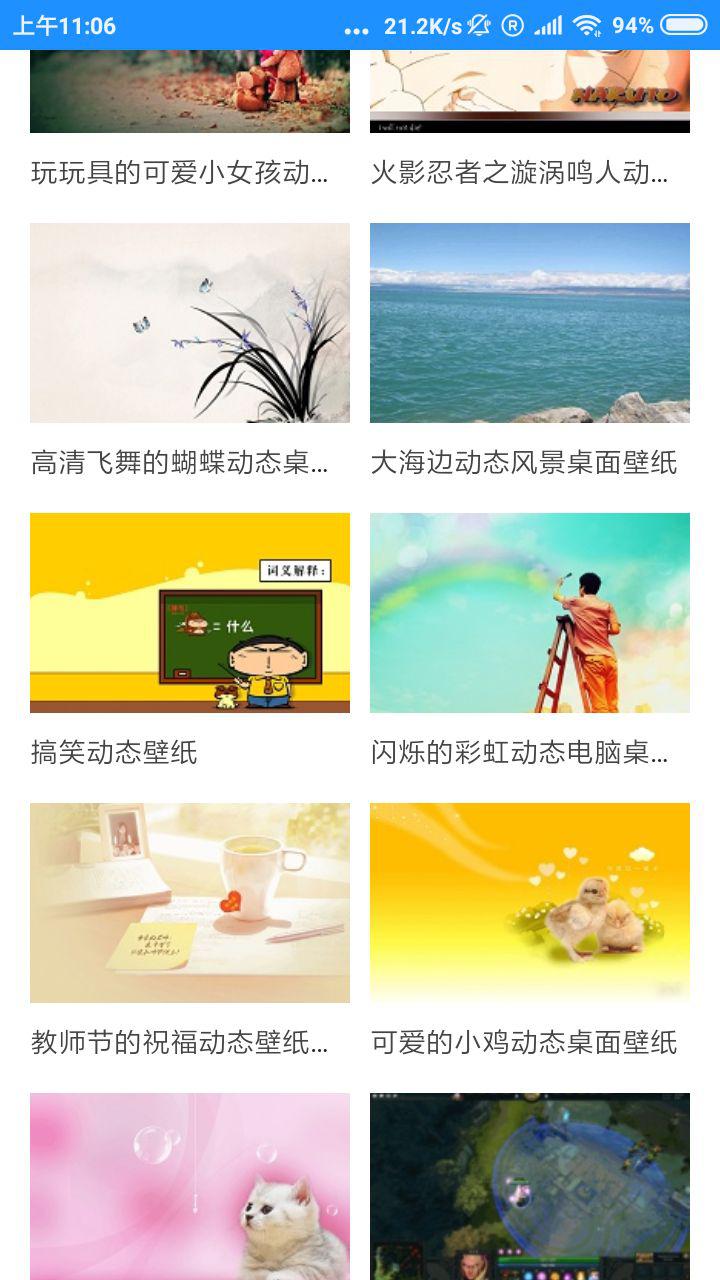
Task: Tap the clock showing 上午11:06
Action: click(x=60, y=27)
